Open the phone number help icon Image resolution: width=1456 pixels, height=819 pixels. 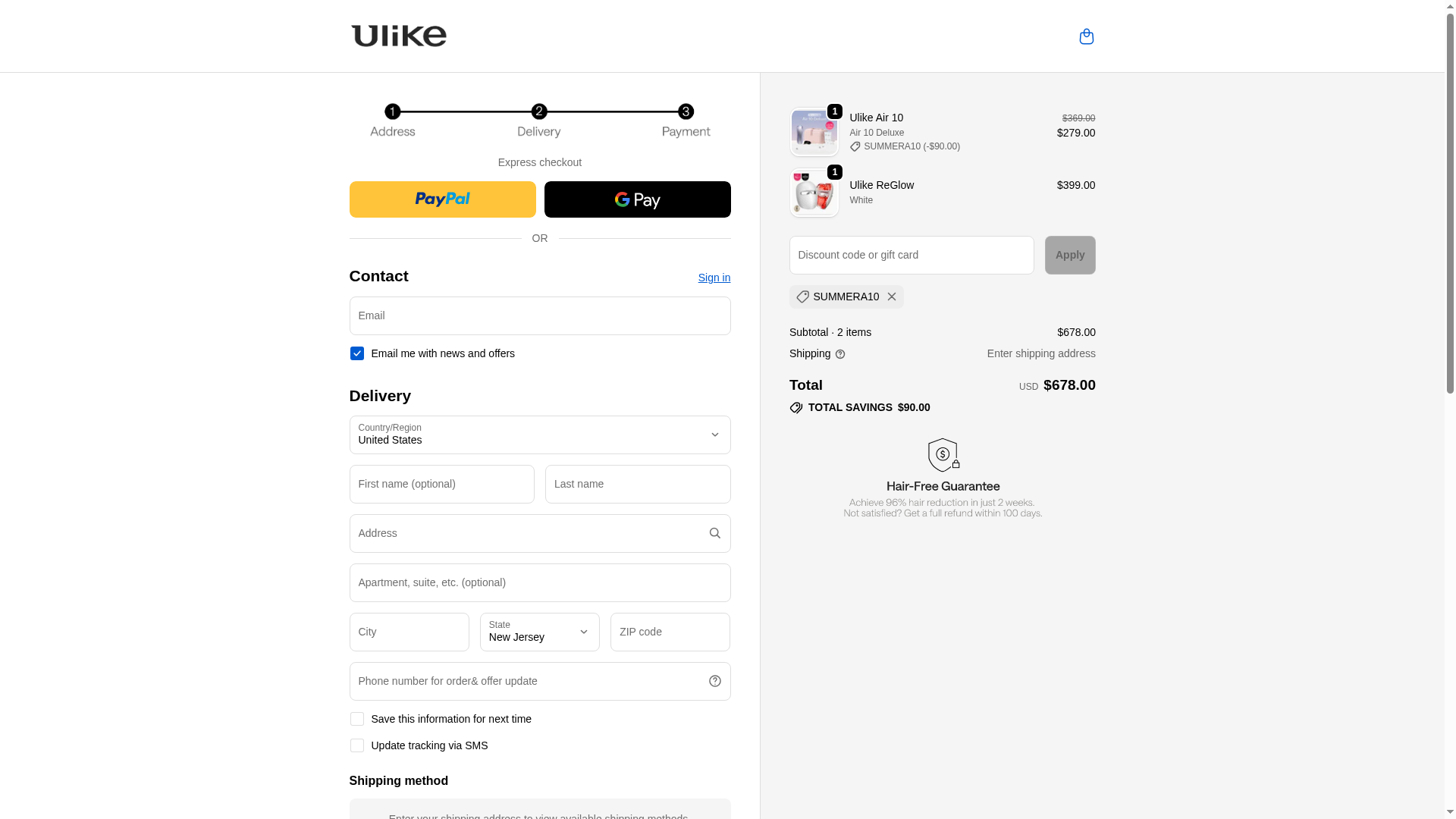tap(714, 681)
